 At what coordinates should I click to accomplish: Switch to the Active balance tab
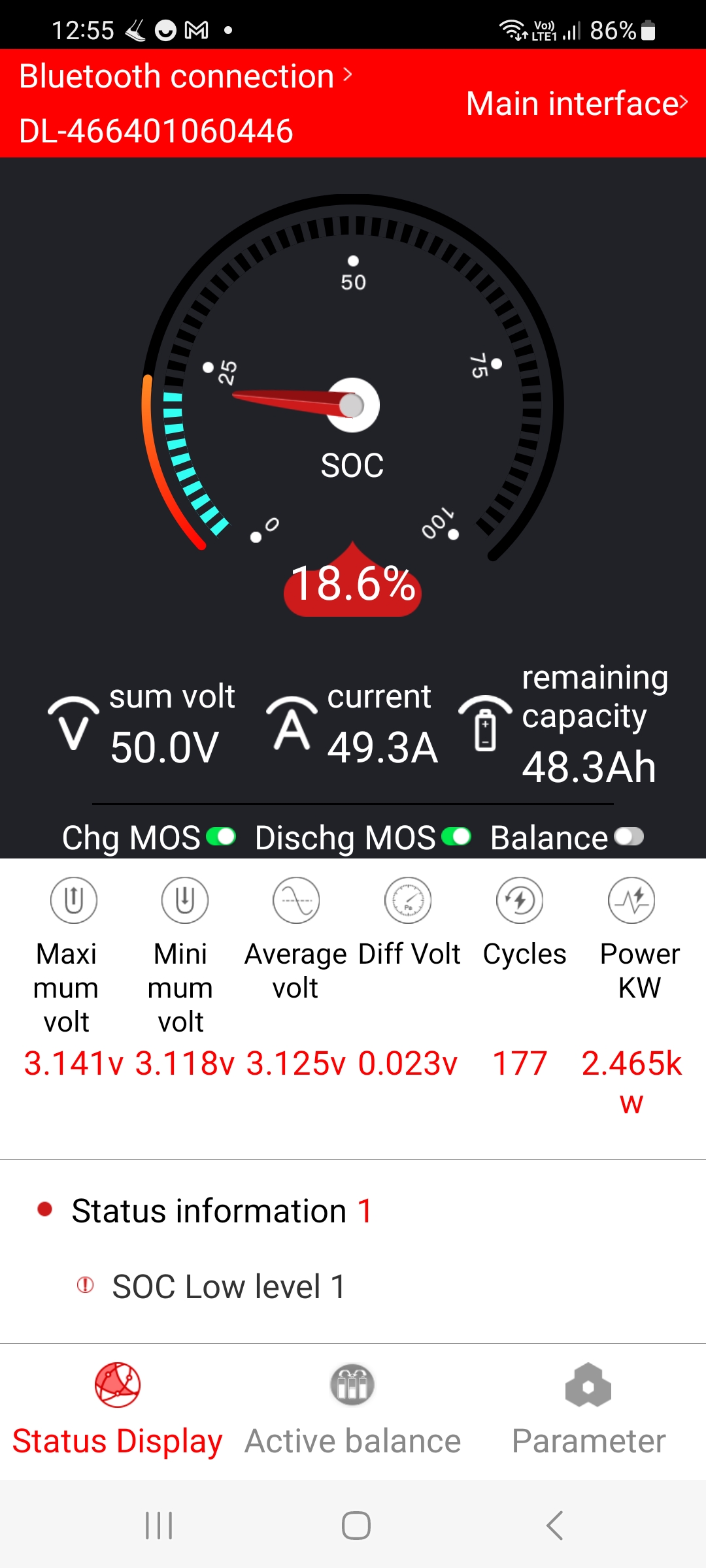click(x=353, y=1411)
